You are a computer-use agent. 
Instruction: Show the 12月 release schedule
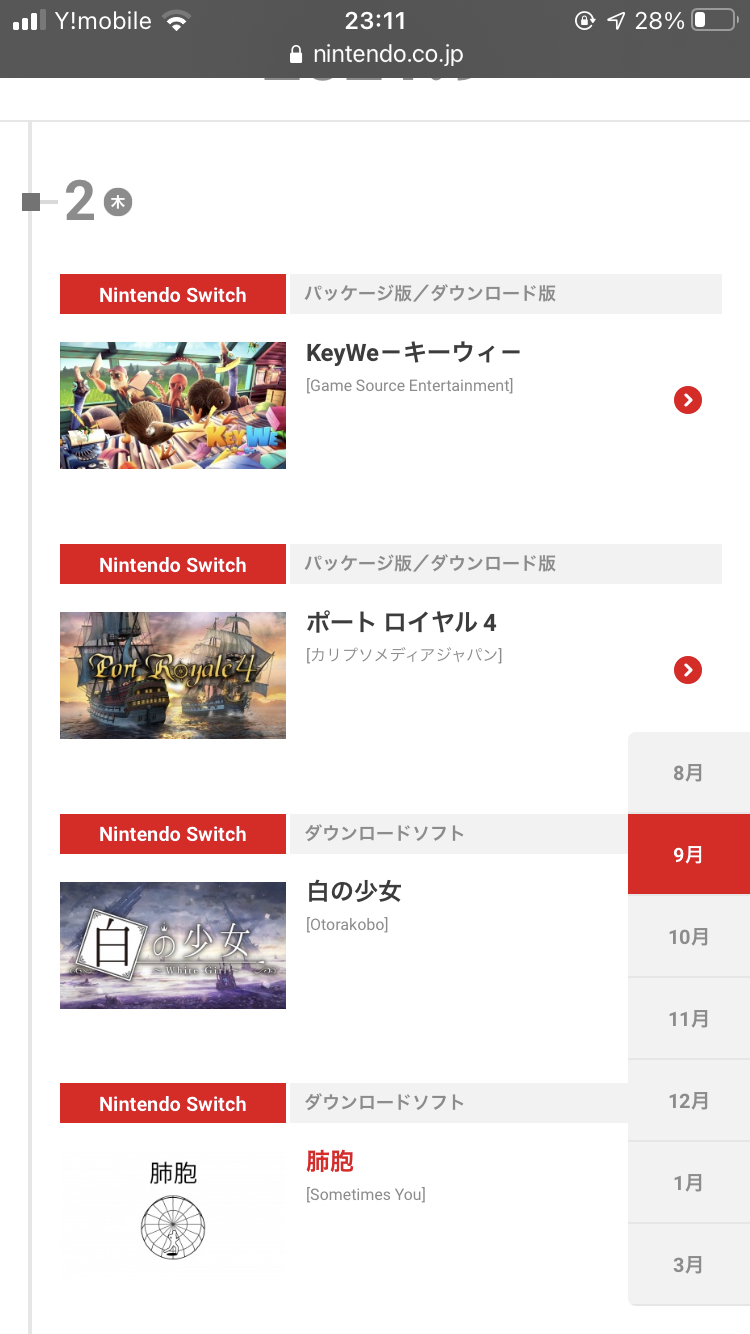click(689, 1100)
